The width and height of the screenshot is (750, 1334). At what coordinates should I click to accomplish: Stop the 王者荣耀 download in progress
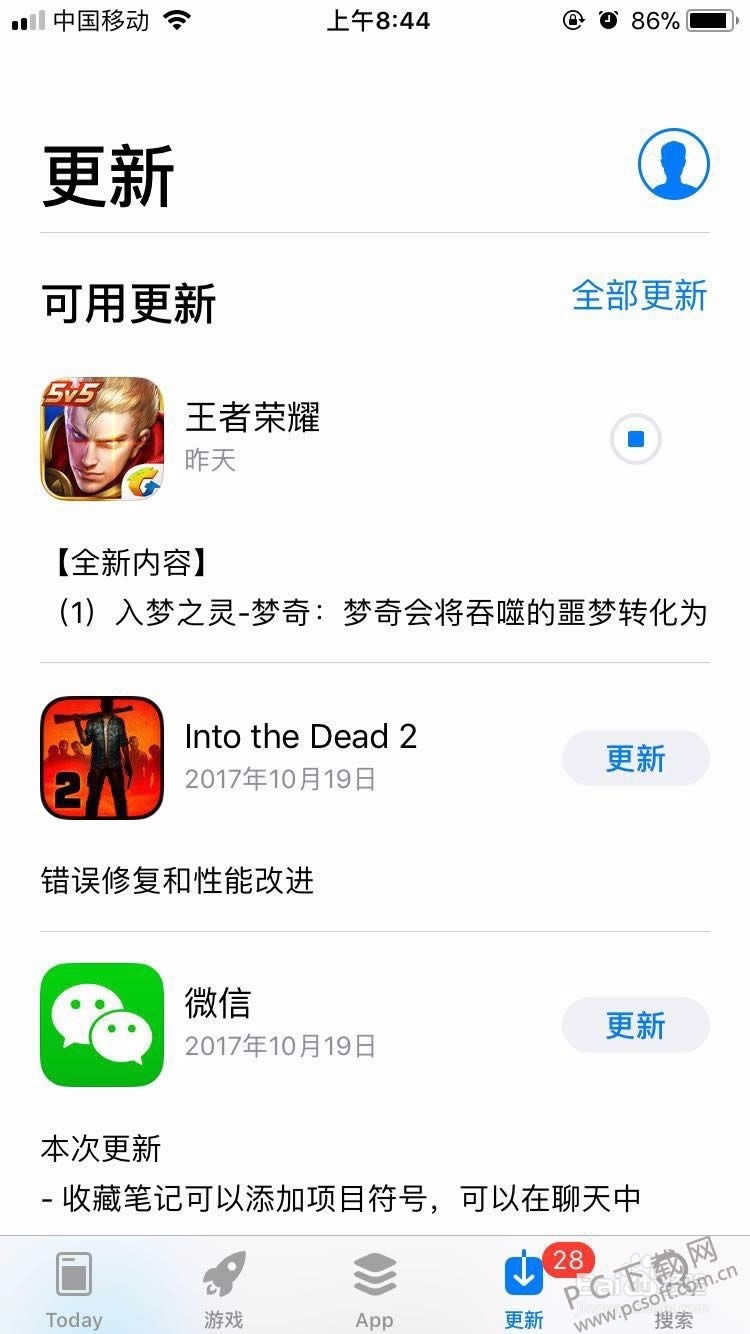[636, 439]
